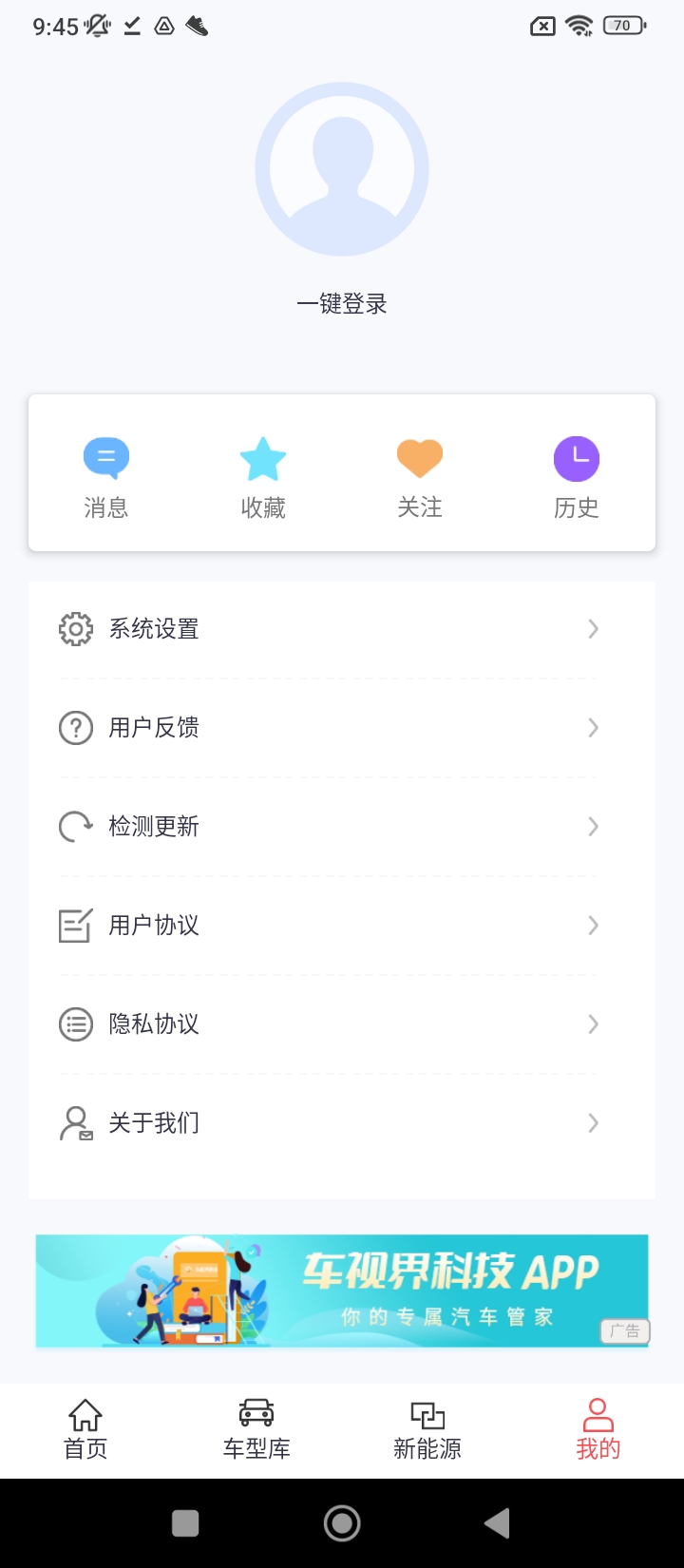This screenshot has height=1568, width=684.
Task: Open the 车视界科技 APP ad banner
Action: [342, 1291]
